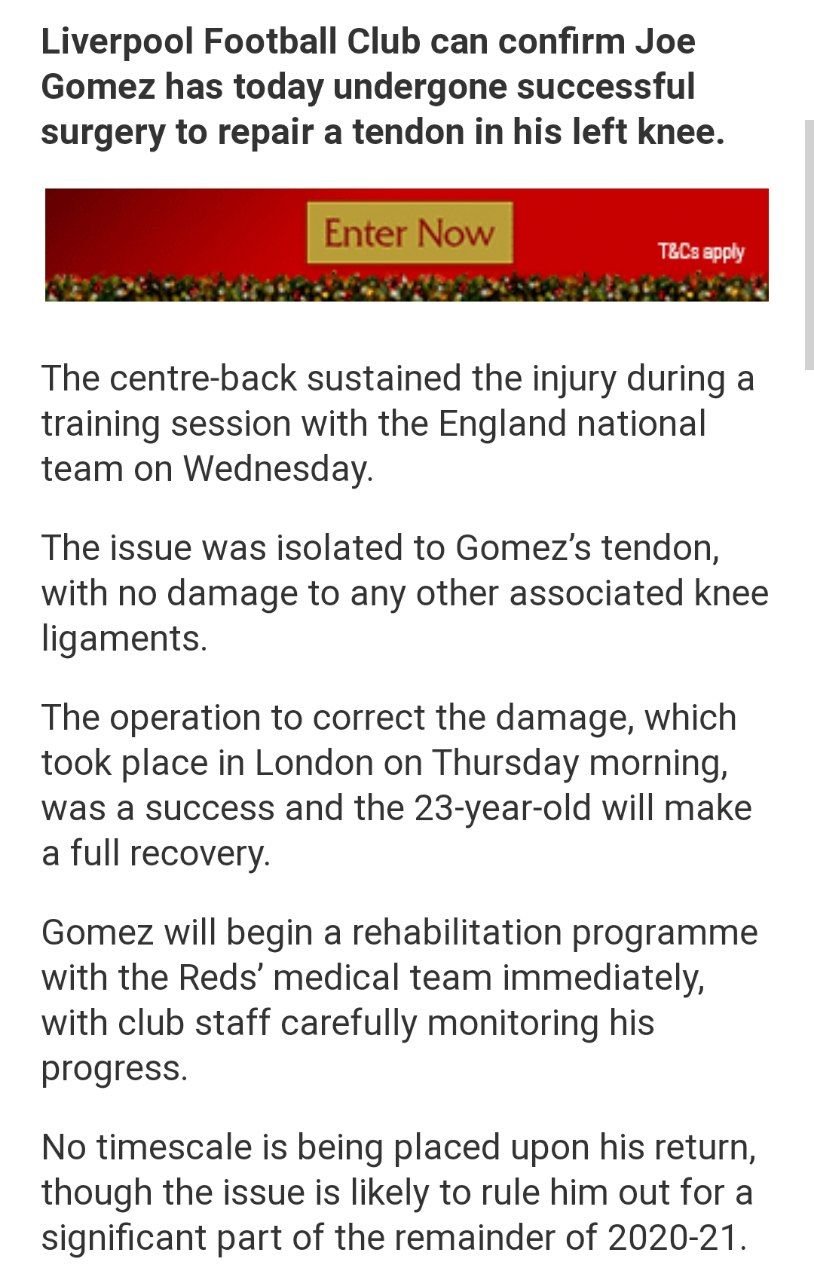Open the T&Cs apply link
814x1280 pixels.
point(700,251)
